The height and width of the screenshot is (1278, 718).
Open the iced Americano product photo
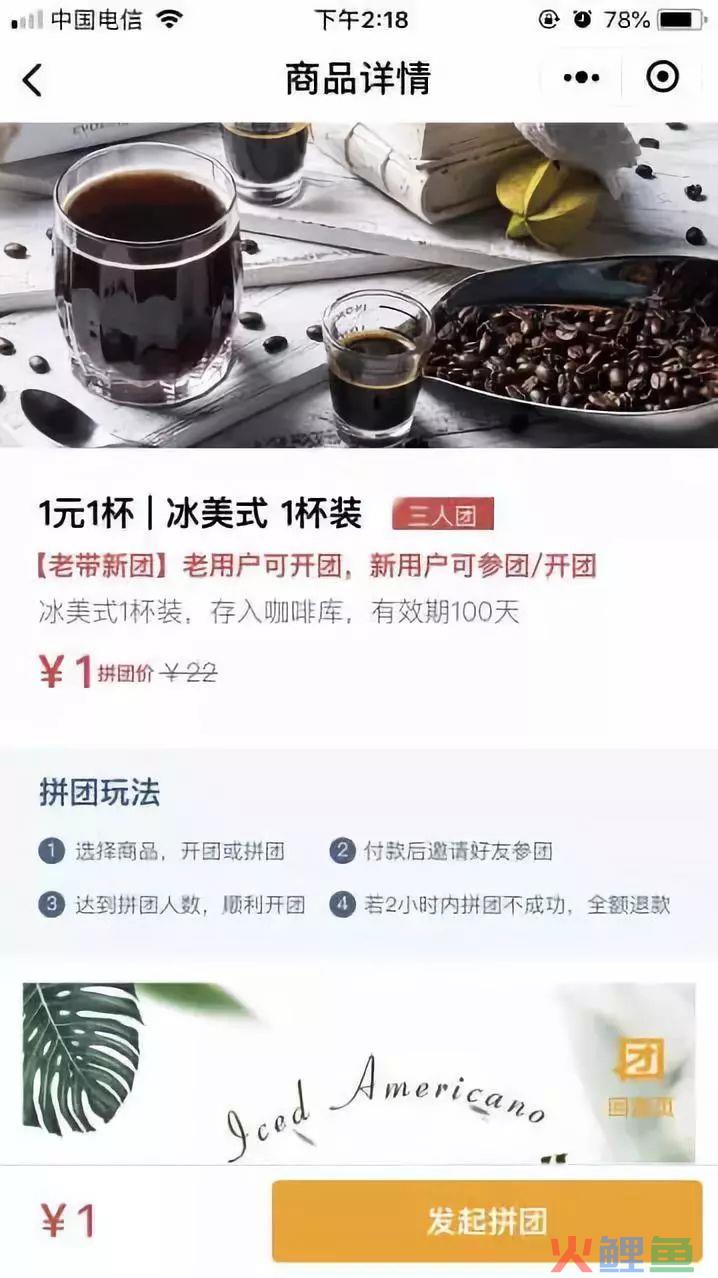point(359,285)
